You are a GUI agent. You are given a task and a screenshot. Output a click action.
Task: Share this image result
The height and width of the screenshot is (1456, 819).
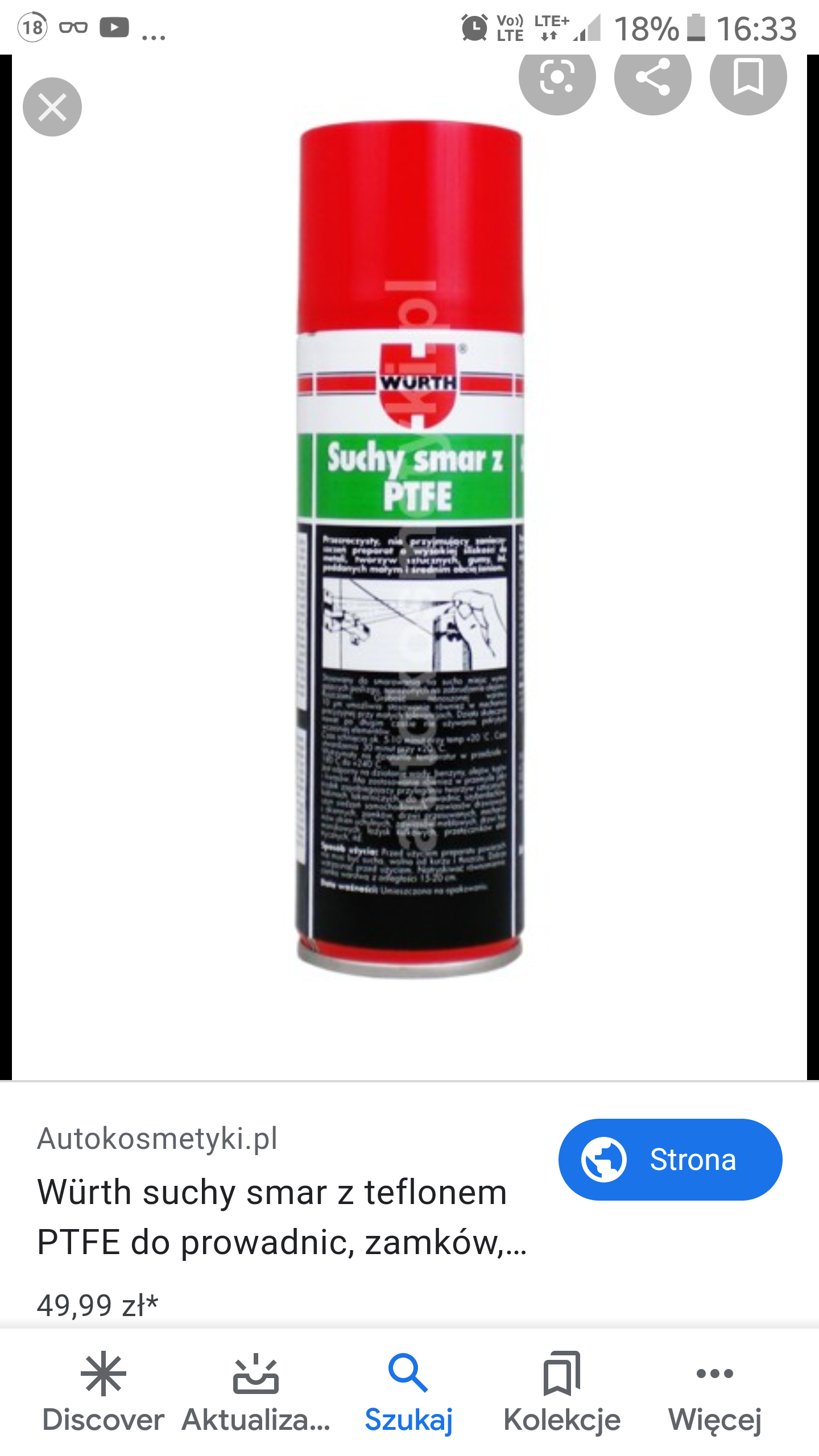pos(652,78)
